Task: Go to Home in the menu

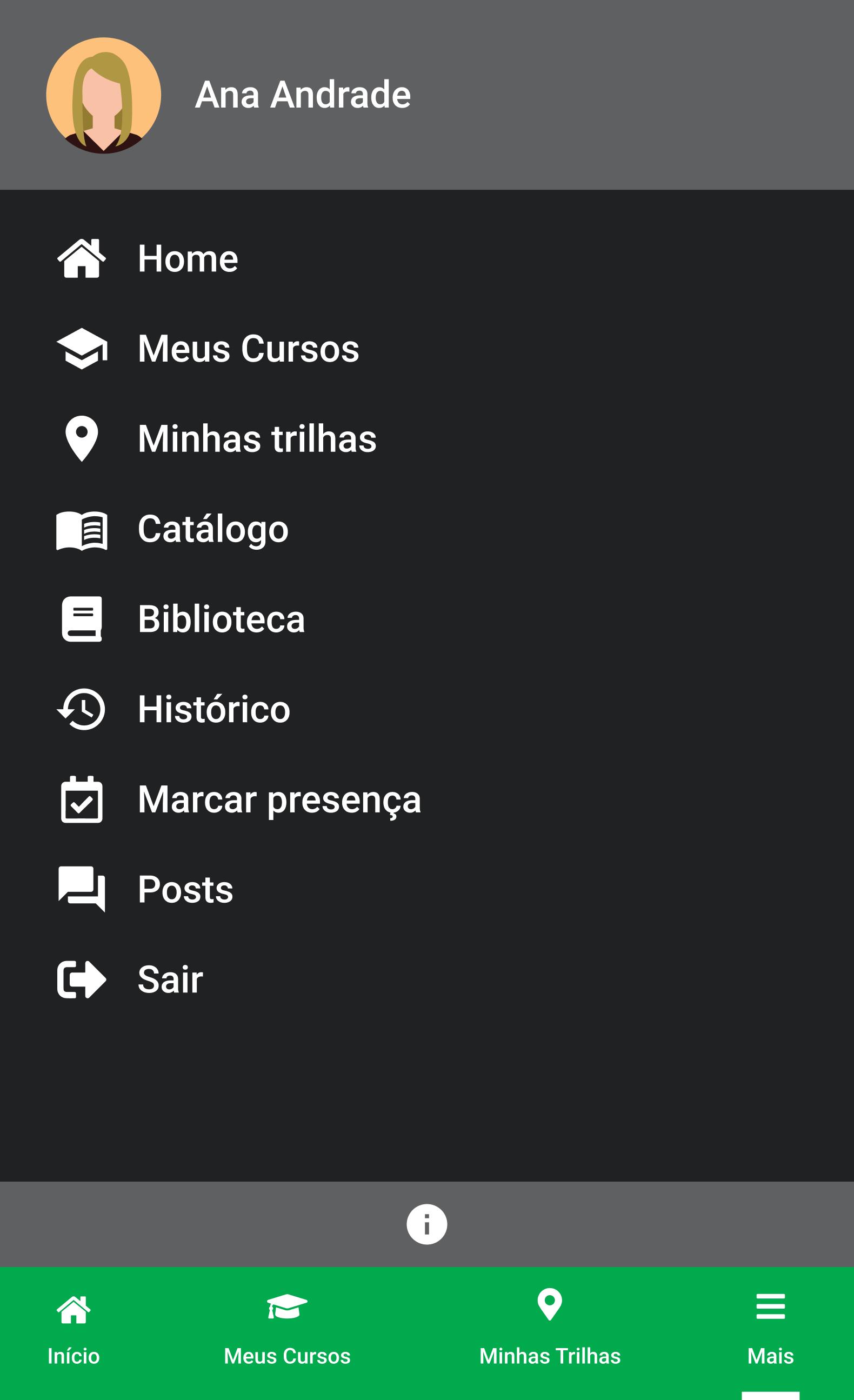Action: coord(426,258)
